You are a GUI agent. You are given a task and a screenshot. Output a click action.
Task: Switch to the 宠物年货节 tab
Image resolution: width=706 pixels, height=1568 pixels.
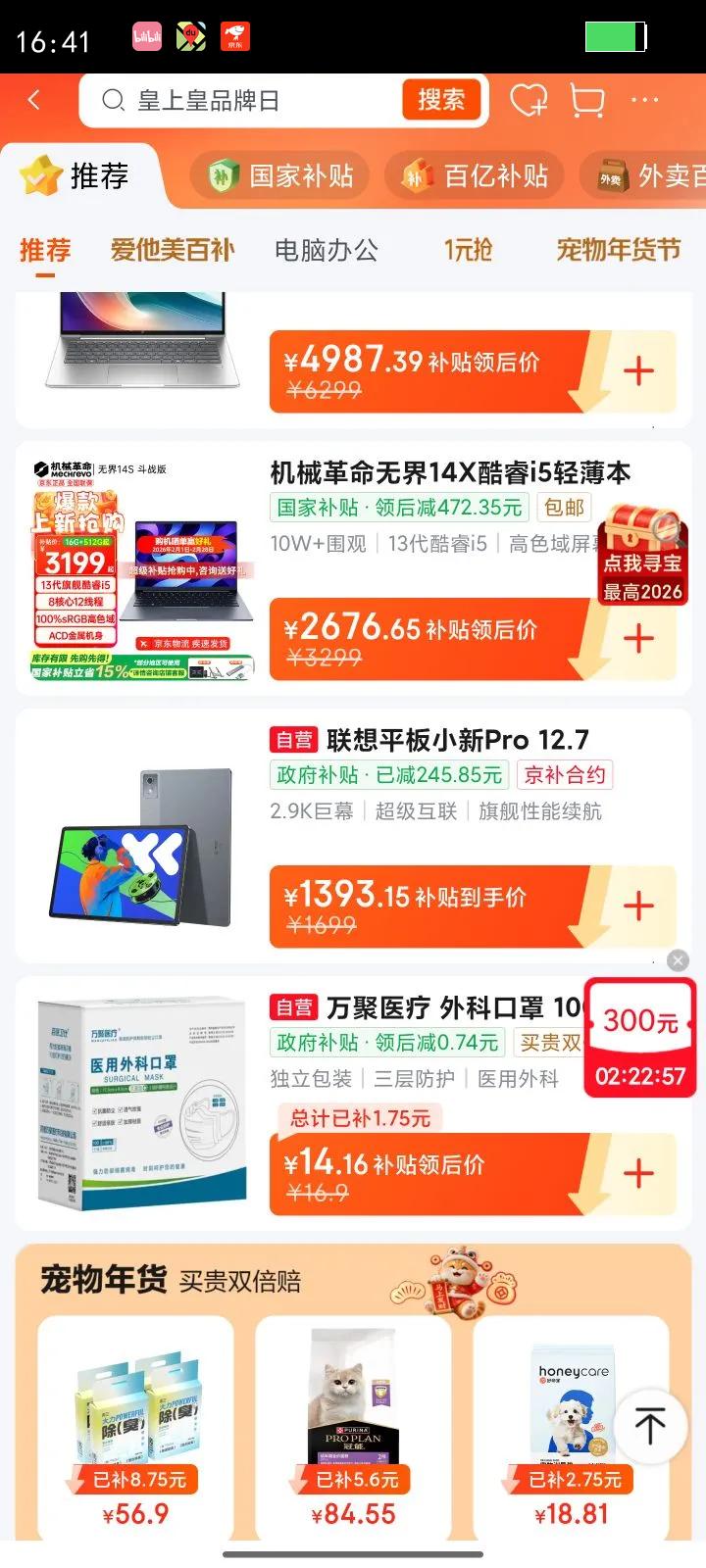click(619, 250)
